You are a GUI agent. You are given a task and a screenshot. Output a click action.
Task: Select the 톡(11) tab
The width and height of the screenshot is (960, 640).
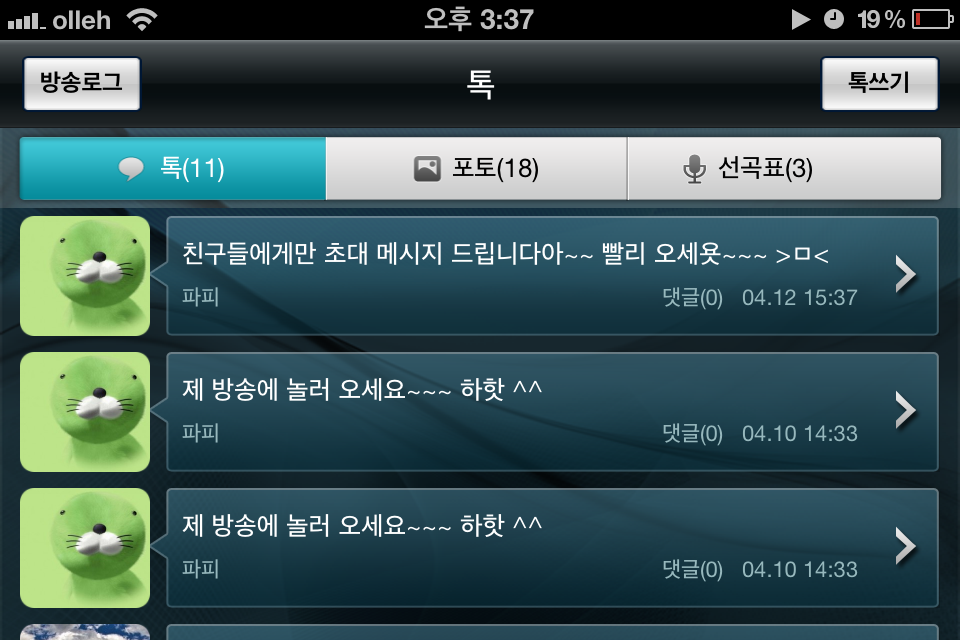(172, 169)
